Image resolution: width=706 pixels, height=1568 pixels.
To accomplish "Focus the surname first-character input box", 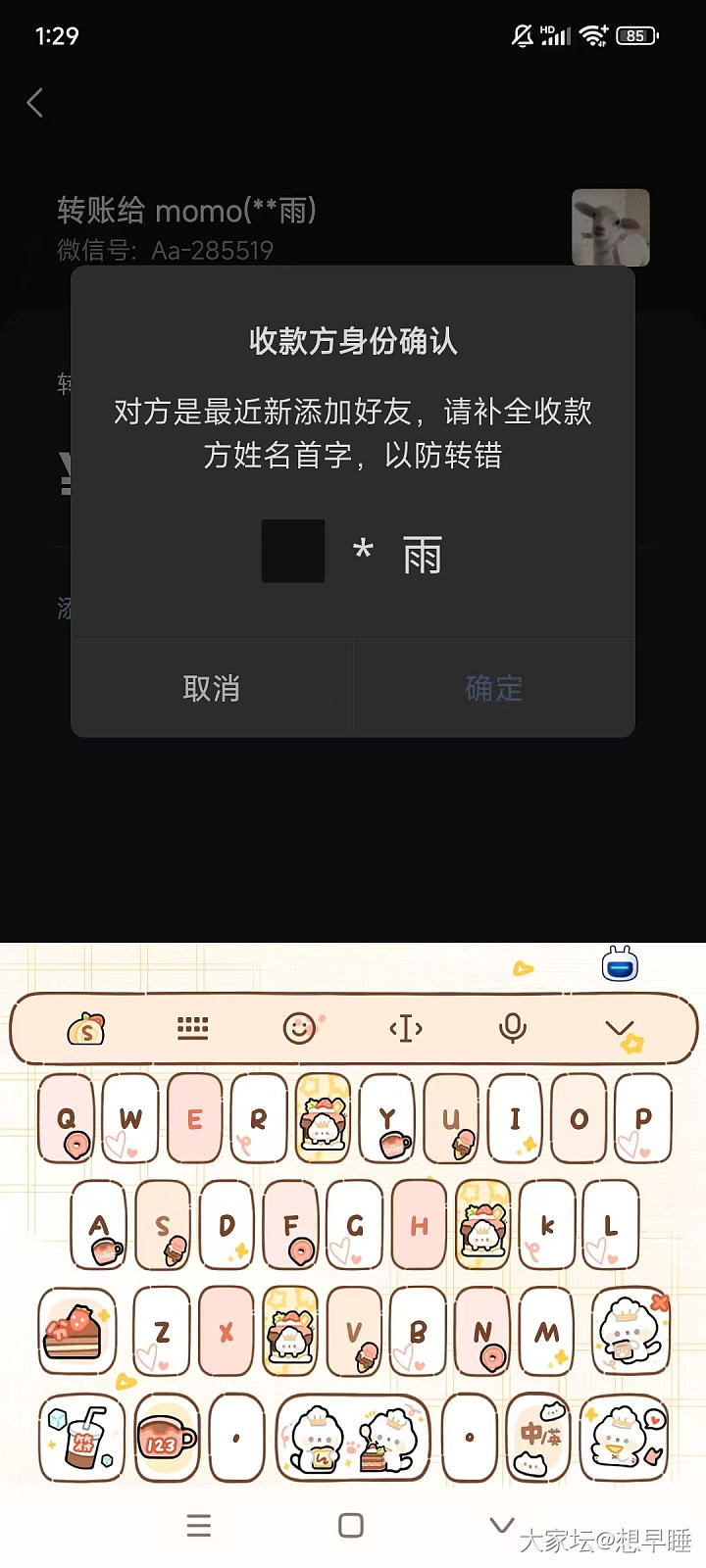I will click(293, 552).
